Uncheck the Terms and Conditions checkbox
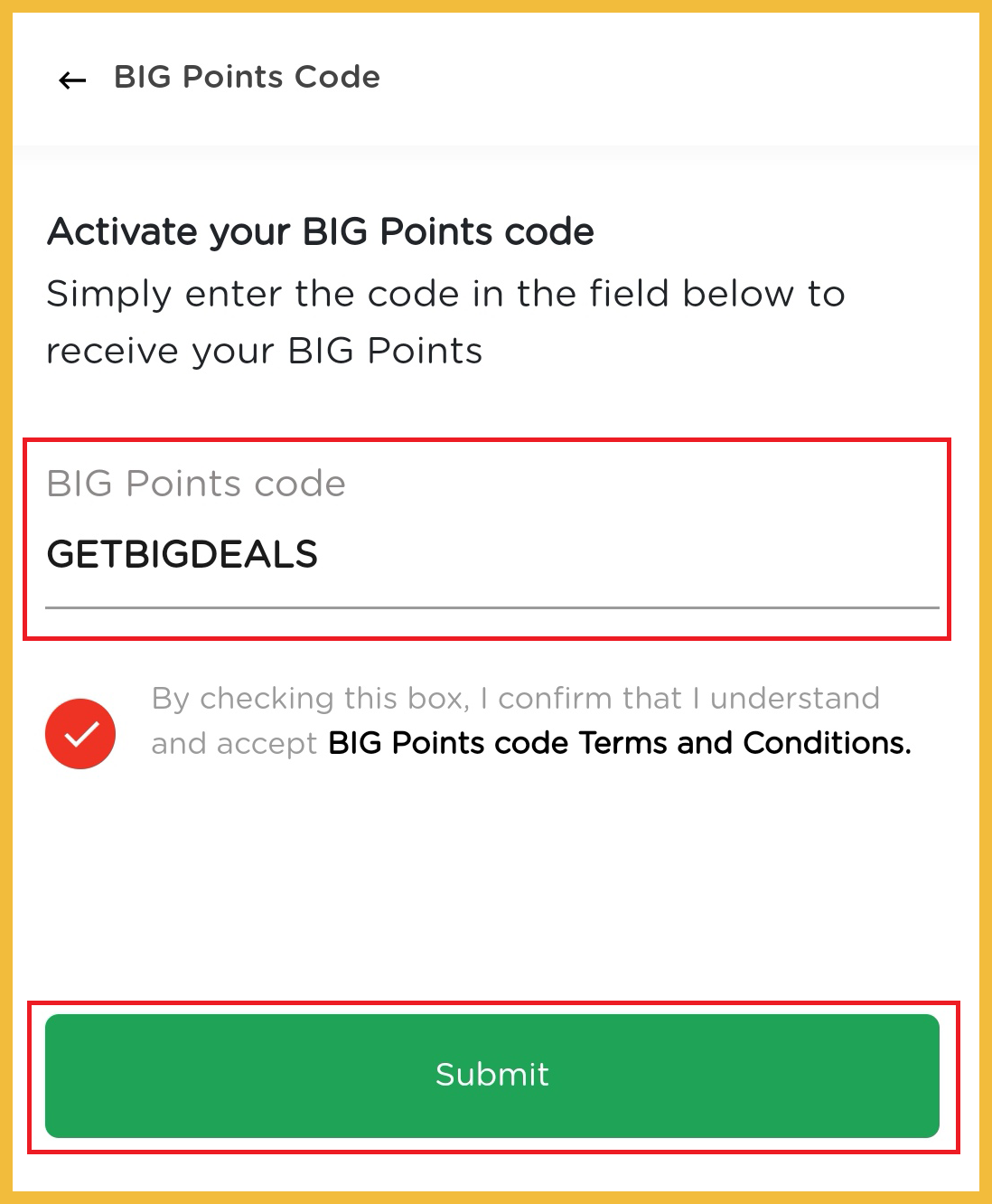This screenshot has width=992, height=1204. (80, 733)
